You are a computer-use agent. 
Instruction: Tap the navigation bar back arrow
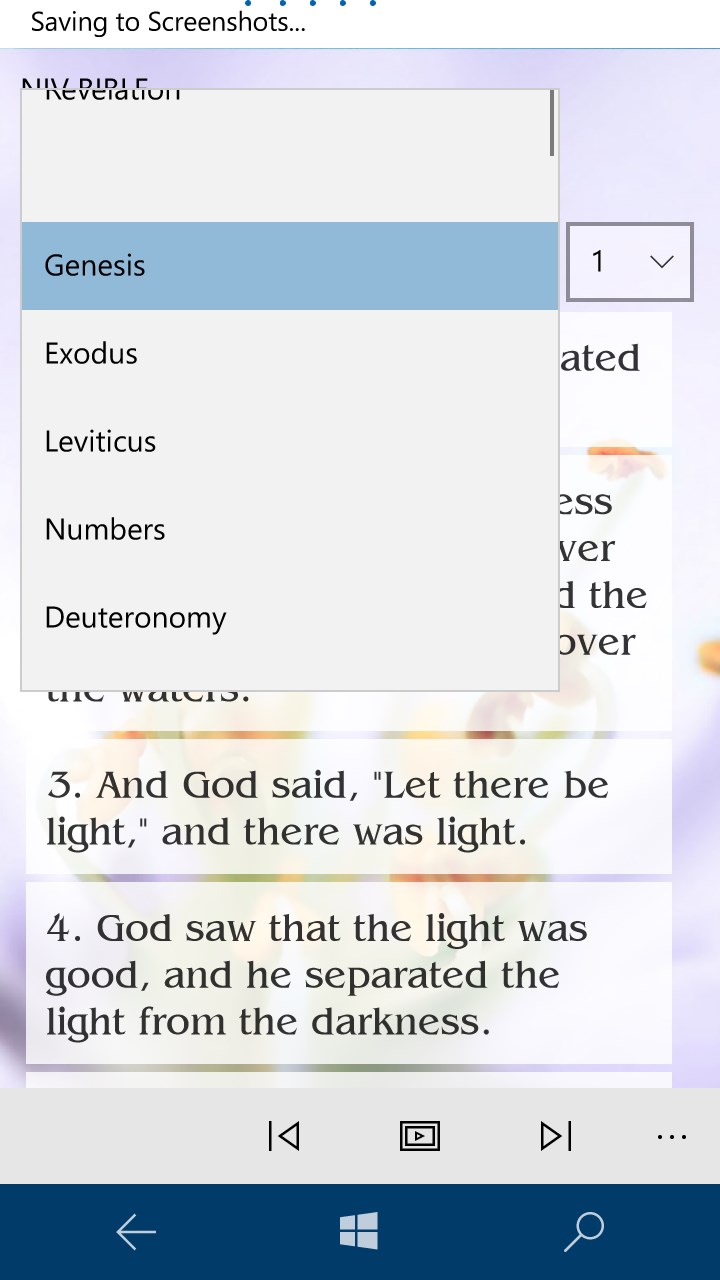135,1231
